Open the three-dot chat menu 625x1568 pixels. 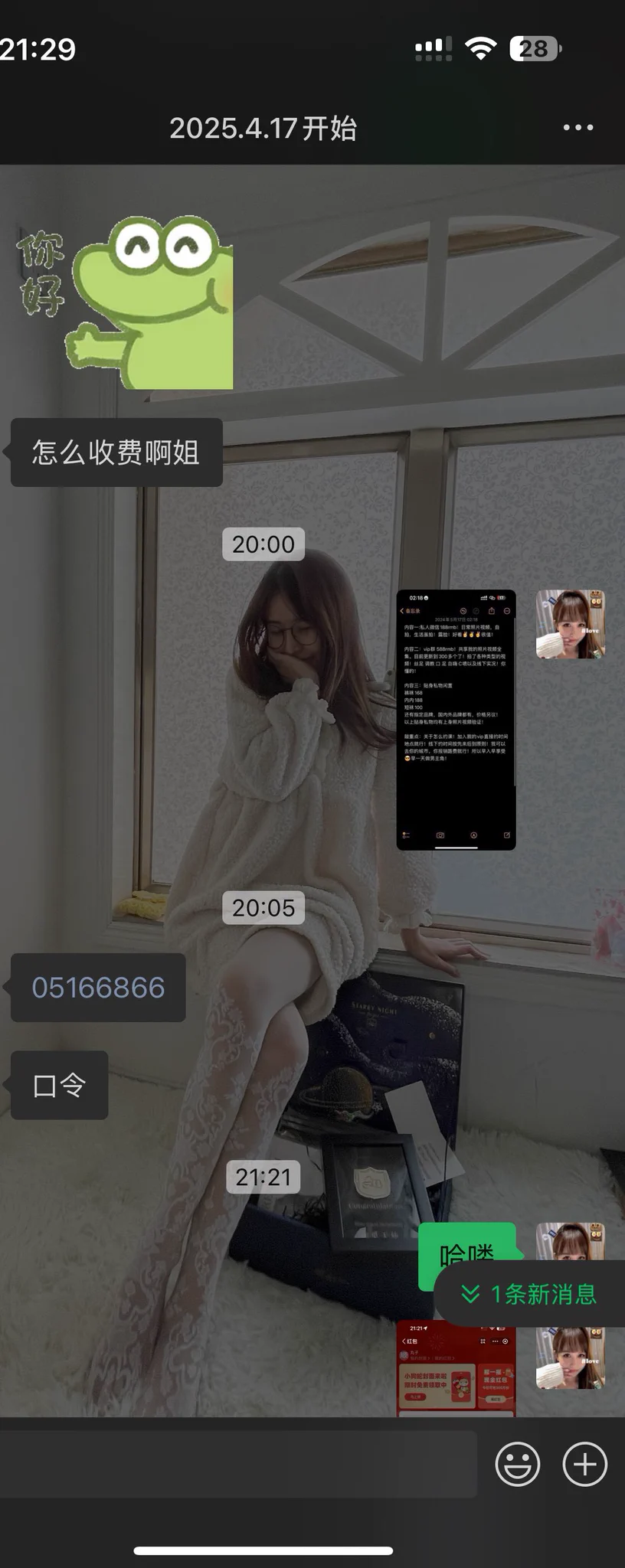578,127
